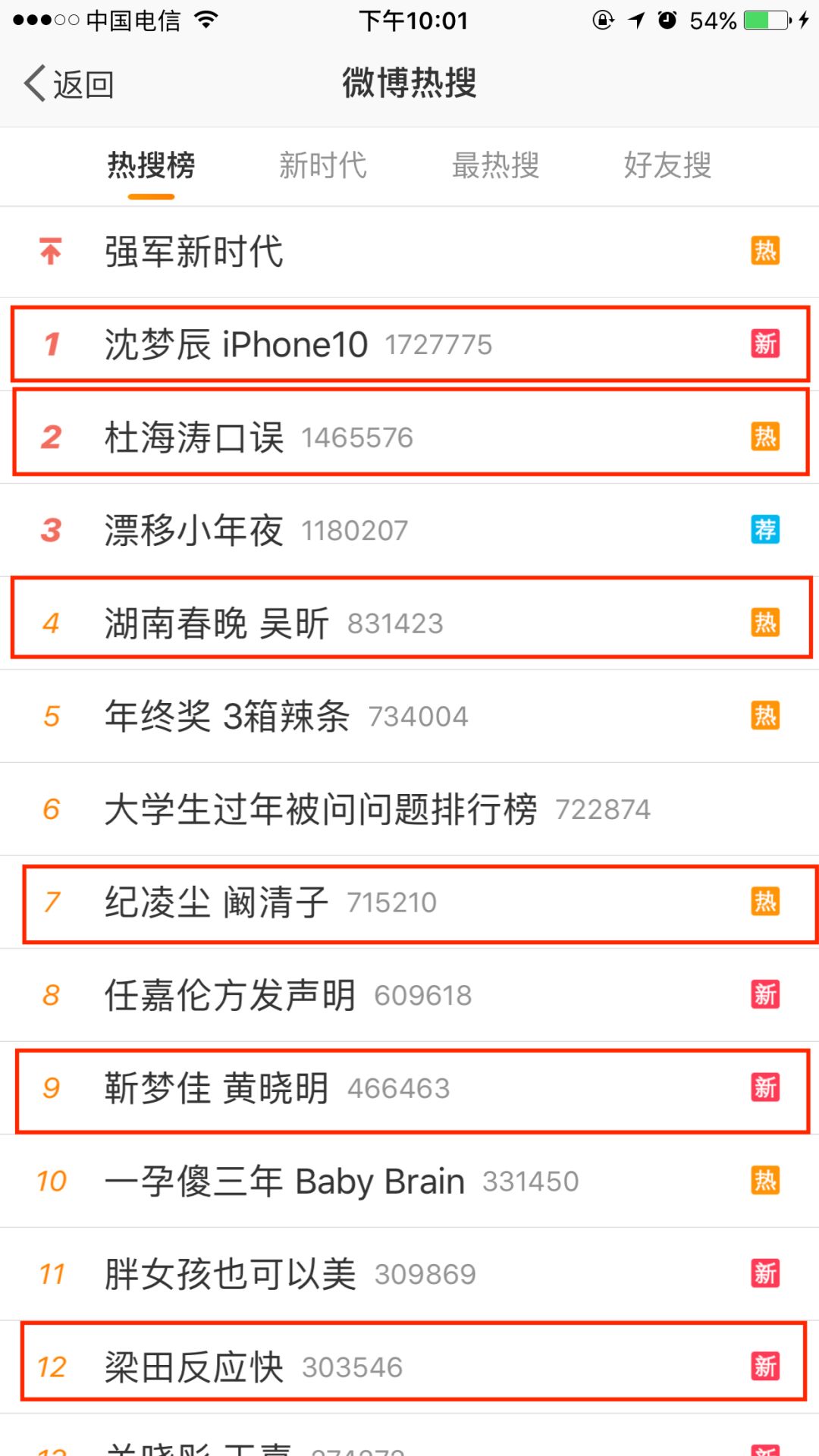
Task: View the 杜海涛口误 topic
Action: (194, 438)
